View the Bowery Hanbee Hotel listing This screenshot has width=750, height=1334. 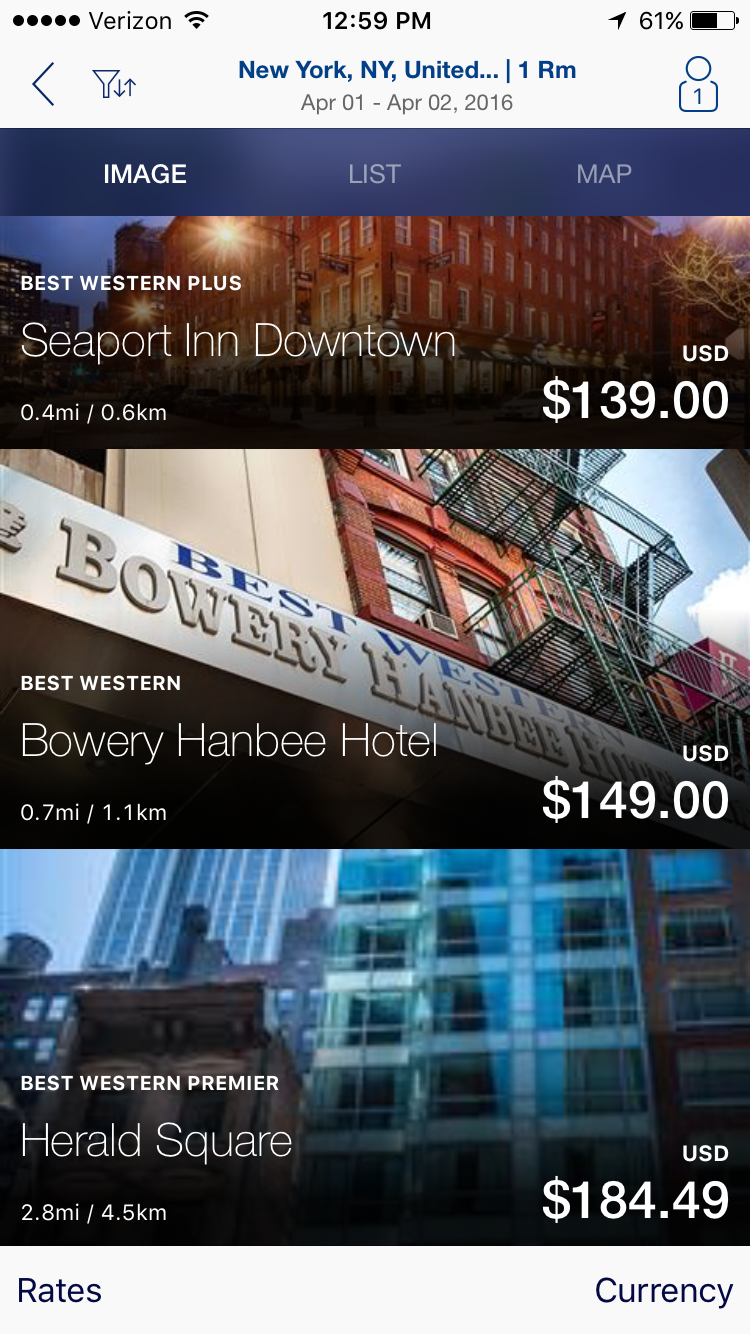click(x=375, y=650)
